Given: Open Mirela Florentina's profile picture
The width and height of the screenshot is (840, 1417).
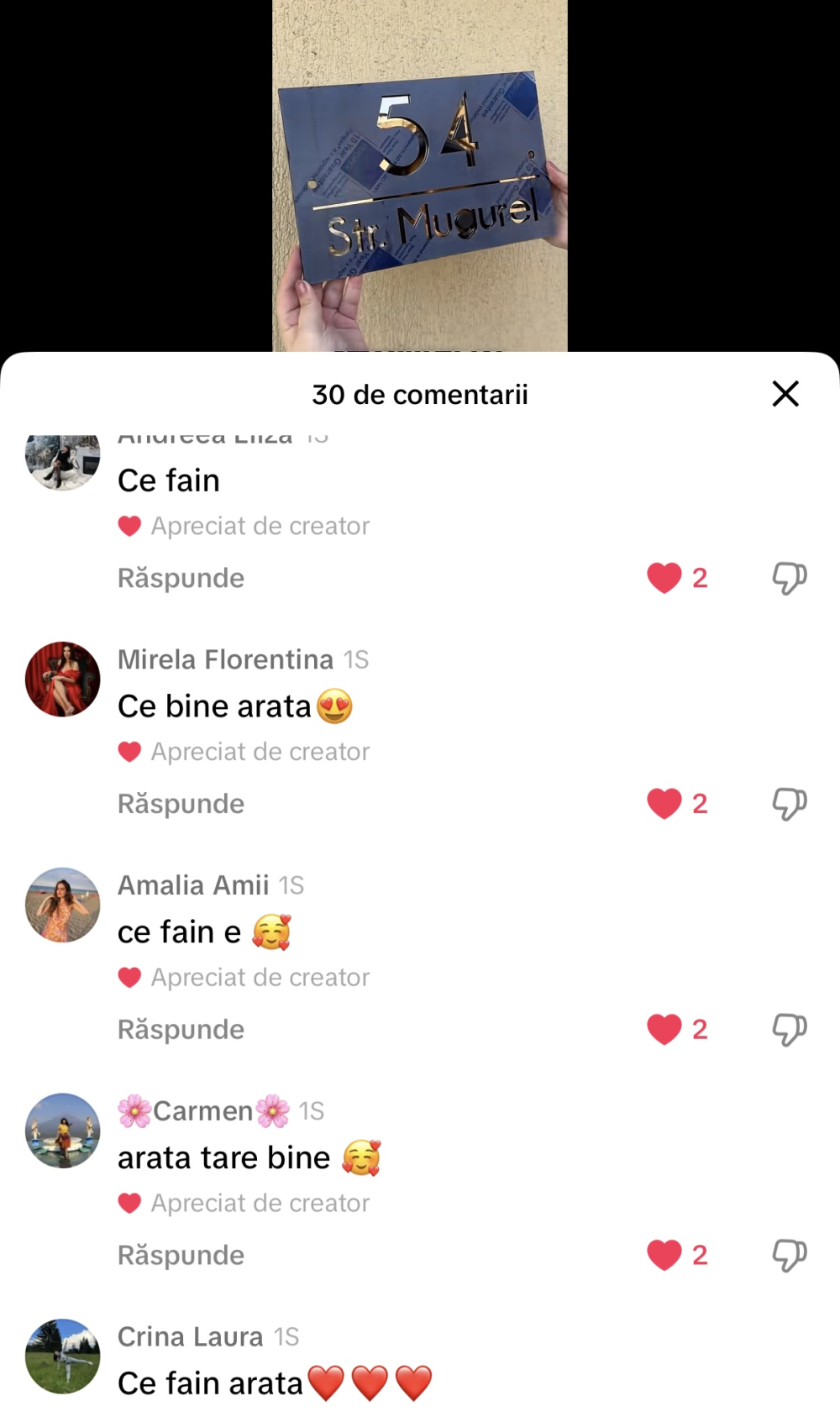Looking at the screenshot, I should click(62, 679).
